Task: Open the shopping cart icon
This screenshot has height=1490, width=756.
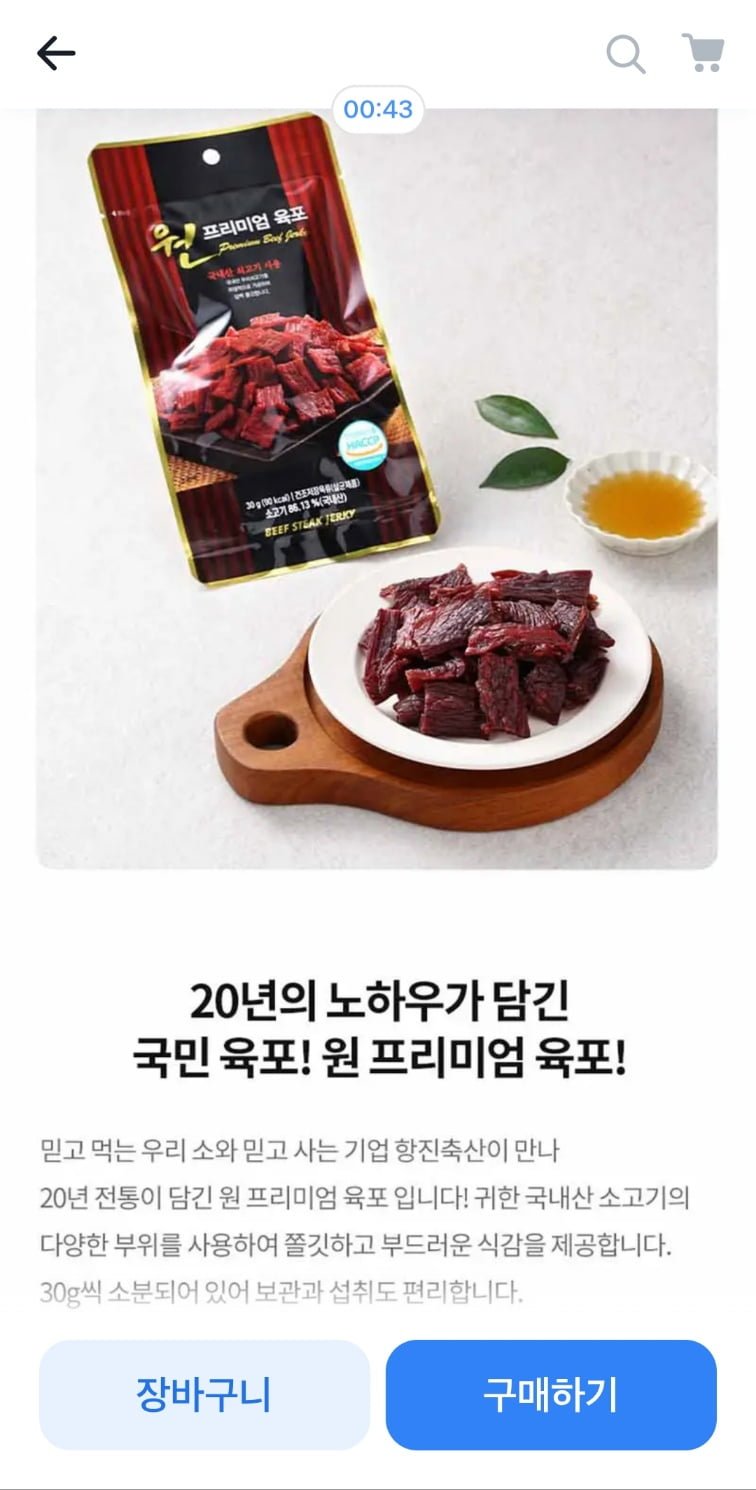Action: click(703, 53)
